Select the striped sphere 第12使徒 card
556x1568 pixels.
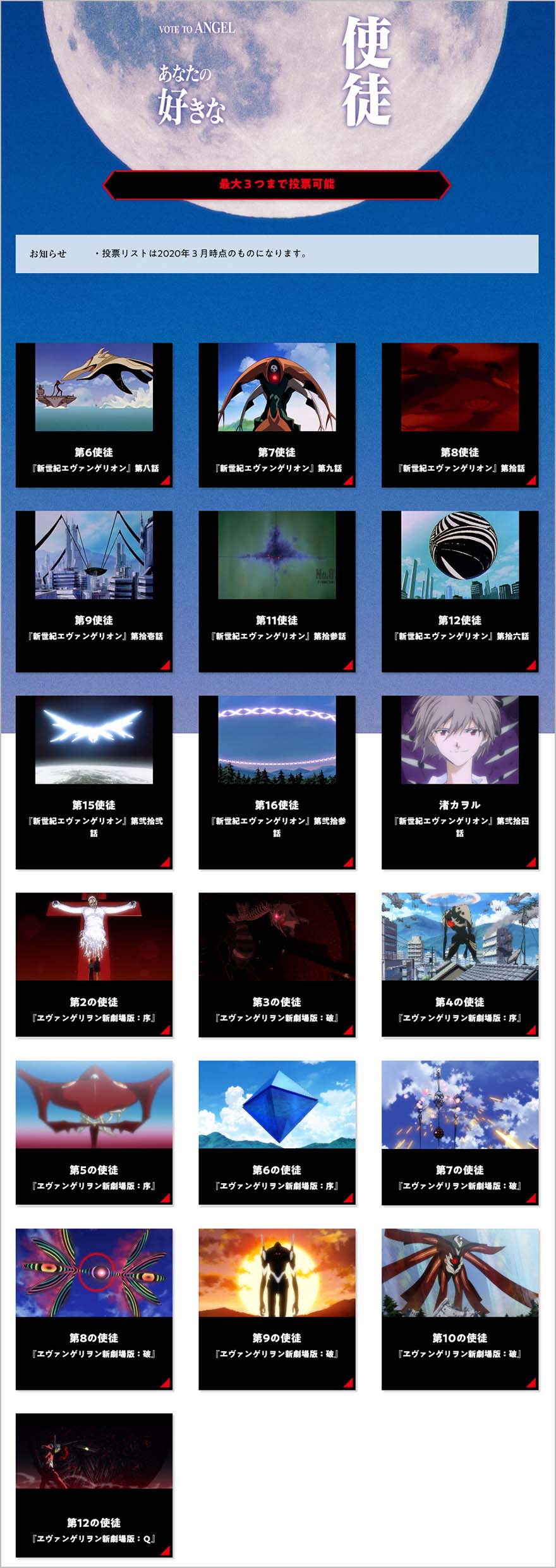(x=459, y=591)
